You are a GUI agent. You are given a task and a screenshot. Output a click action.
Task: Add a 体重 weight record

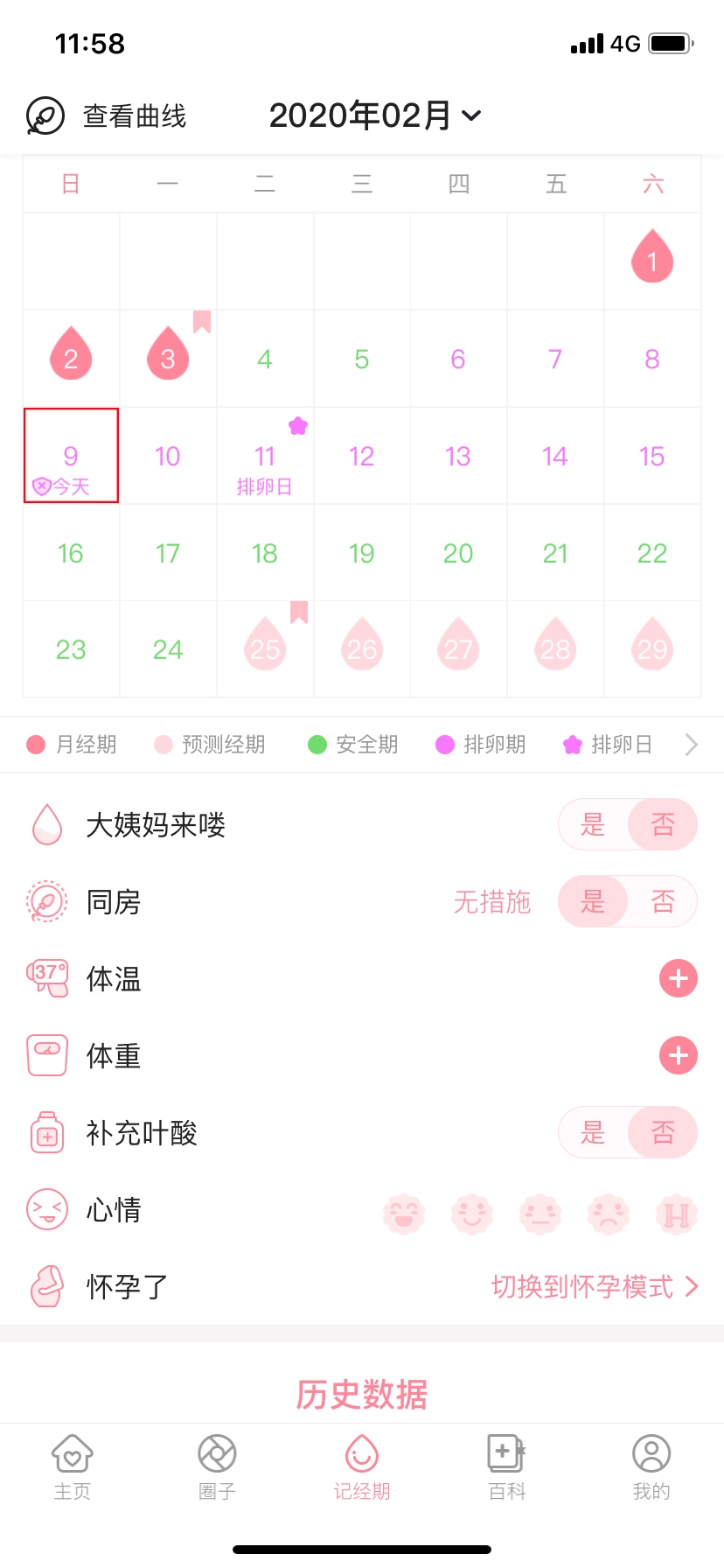(678, 1055)
